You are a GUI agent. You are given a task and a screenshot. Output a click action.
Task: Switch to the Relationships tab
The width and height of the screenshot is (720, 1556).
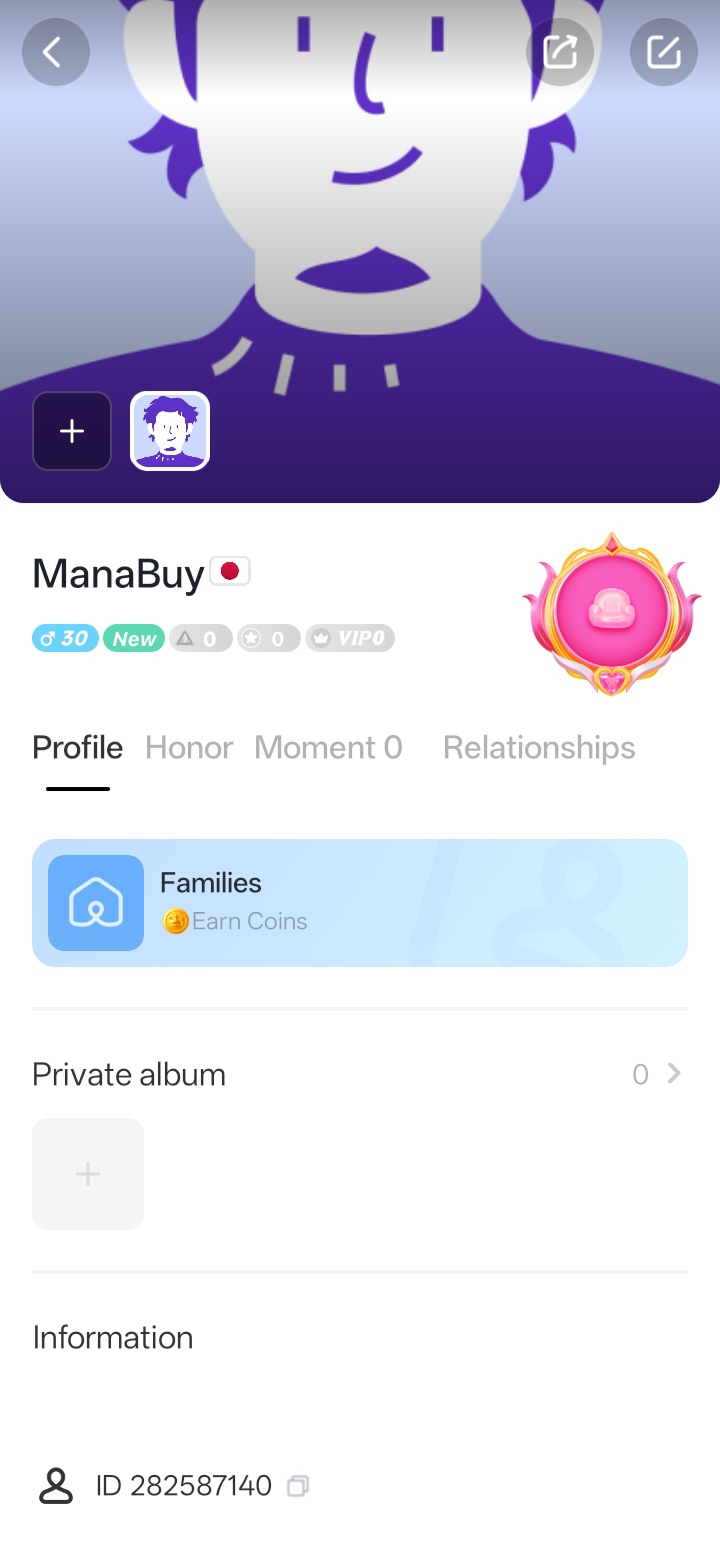[539, 748]
